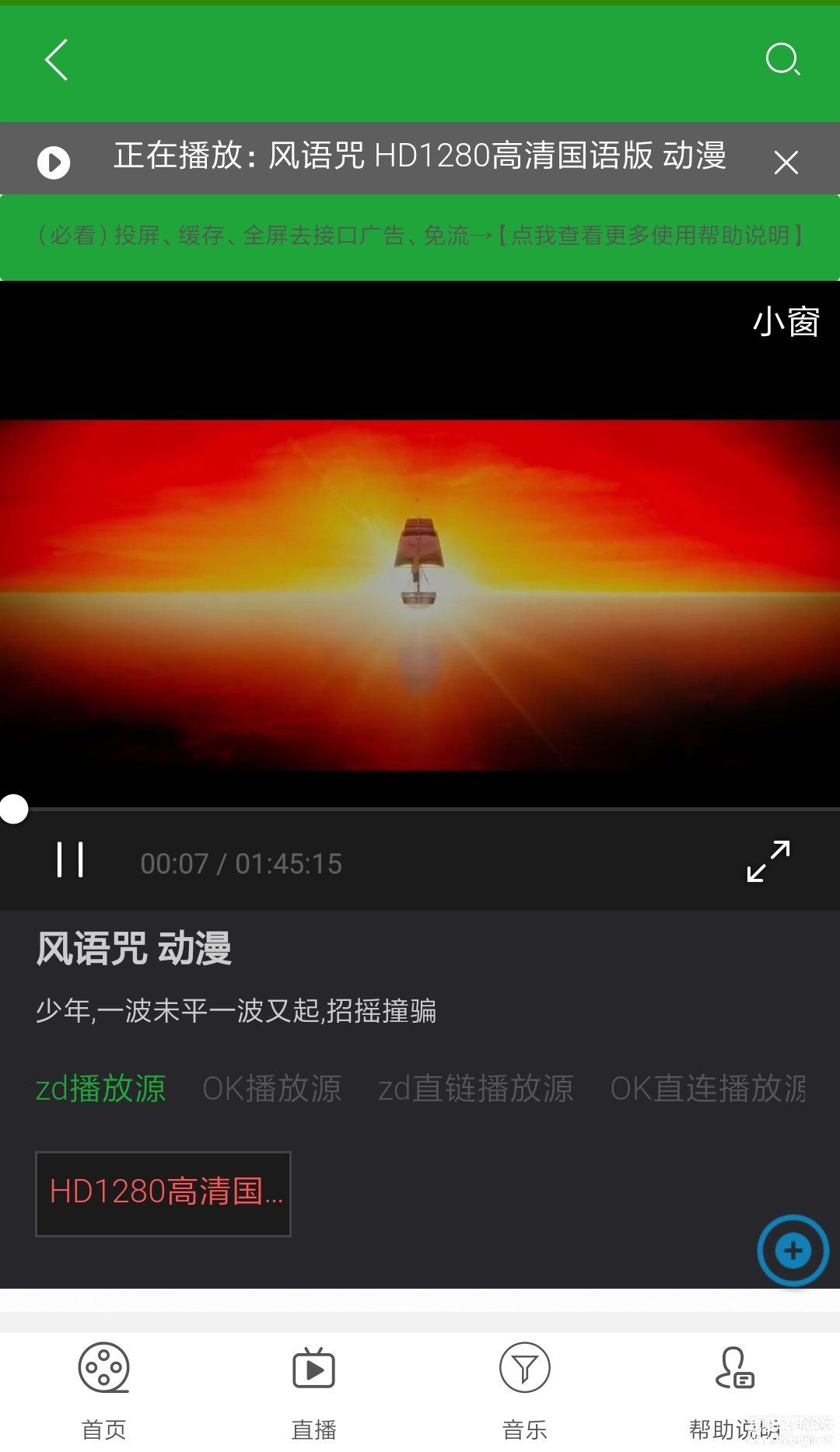Open the search icon
The width and height of the screenshot is (840, 1452).
pos(782,60)
